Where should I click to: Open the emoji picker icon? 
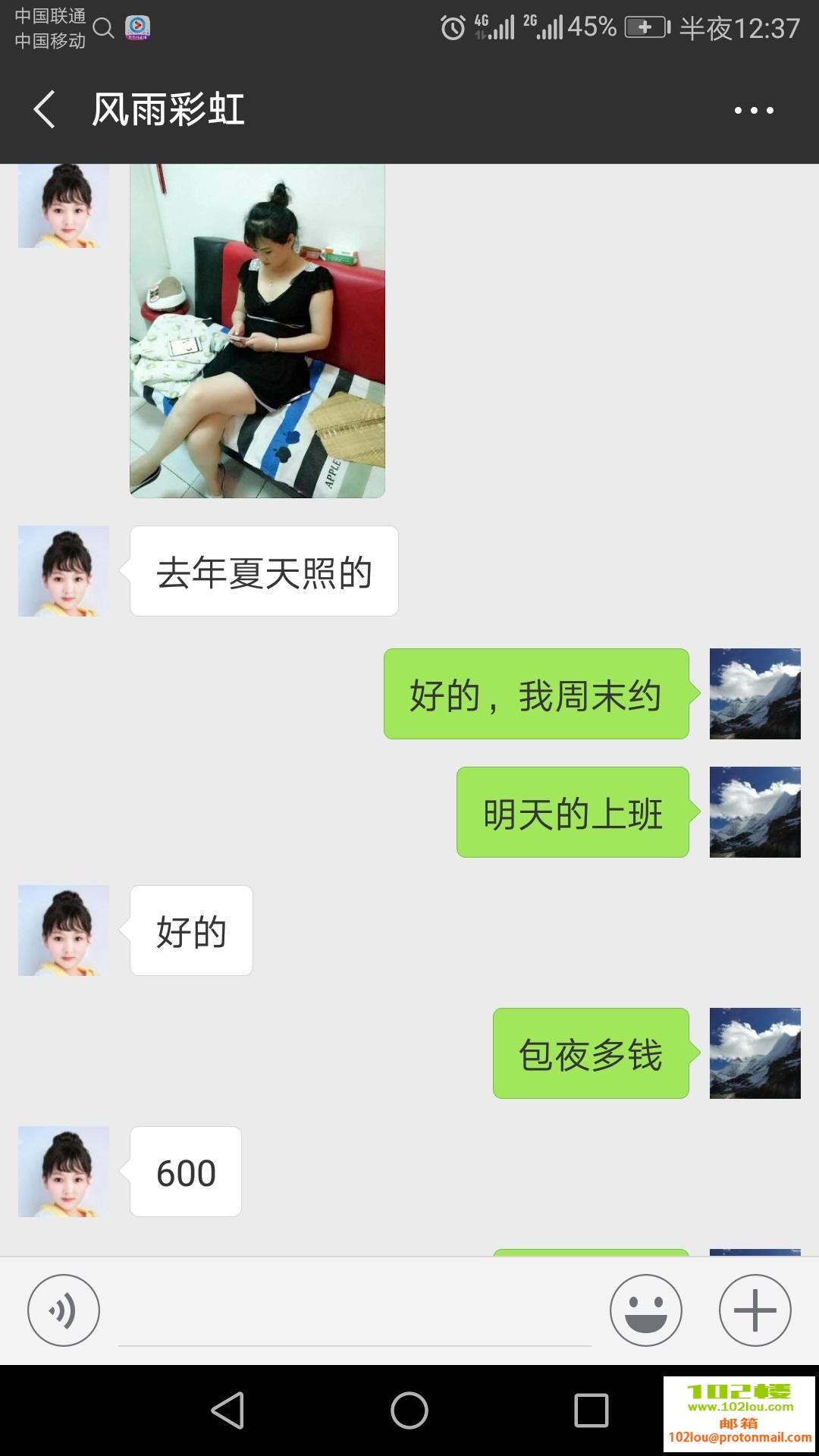pos(645,1309)
